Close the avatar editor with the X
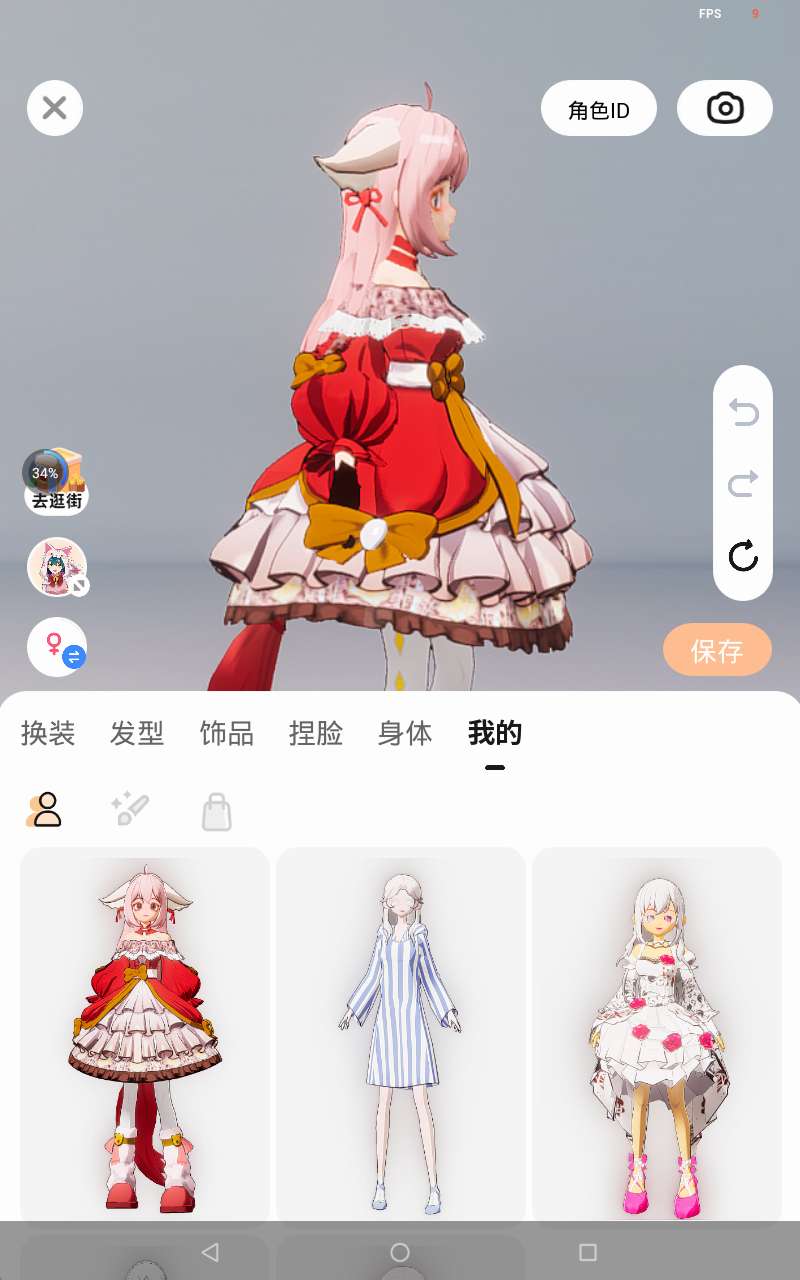Screen dimensions: 800x1280 pyautogui.click(x=55, y=108)
